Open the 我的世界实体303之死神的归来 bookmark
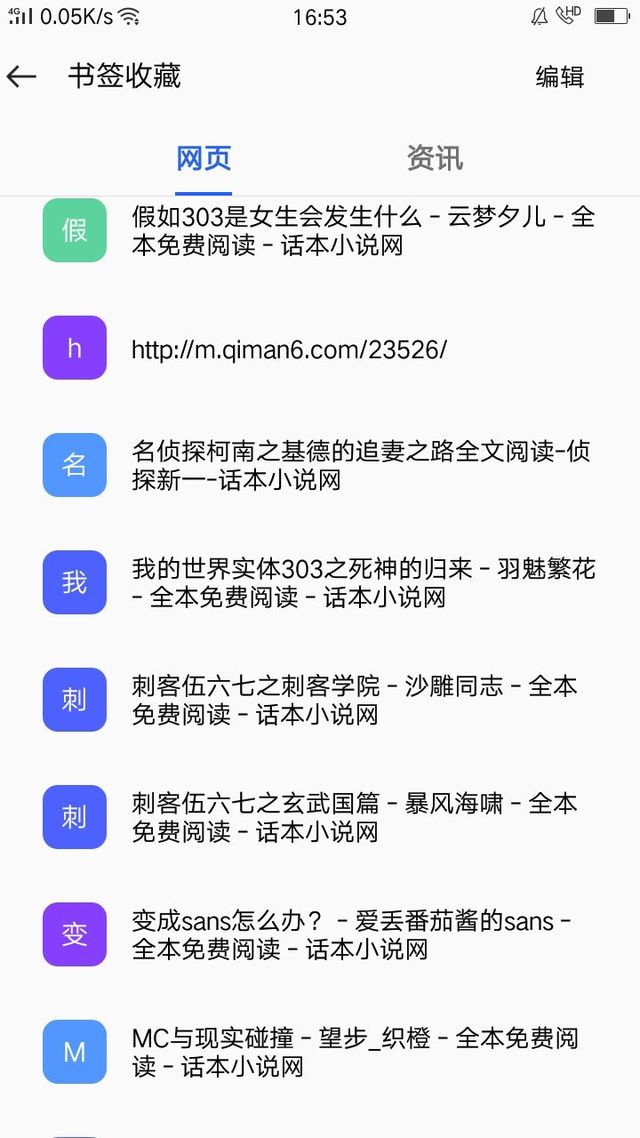The image size is (640, 1138). [x=320, y=583]
